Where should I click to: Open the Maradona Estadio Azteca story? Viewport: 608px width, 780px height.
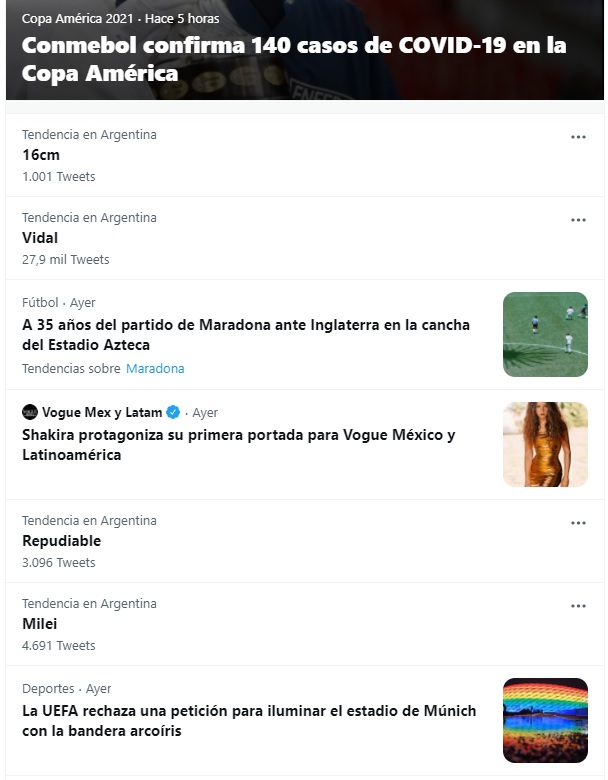tap(246, 335)
